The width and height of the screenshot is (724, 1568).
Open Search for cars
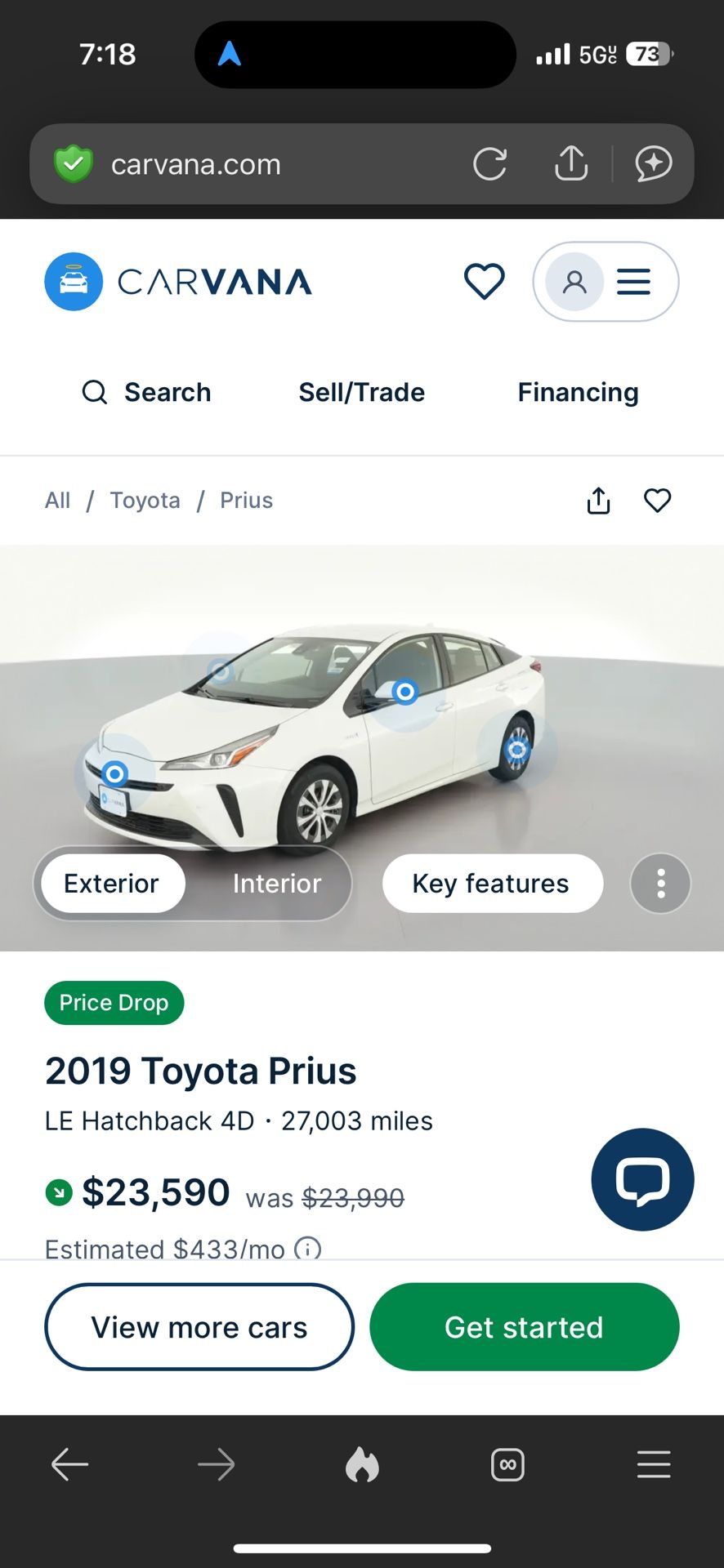[x=147, y=392]
